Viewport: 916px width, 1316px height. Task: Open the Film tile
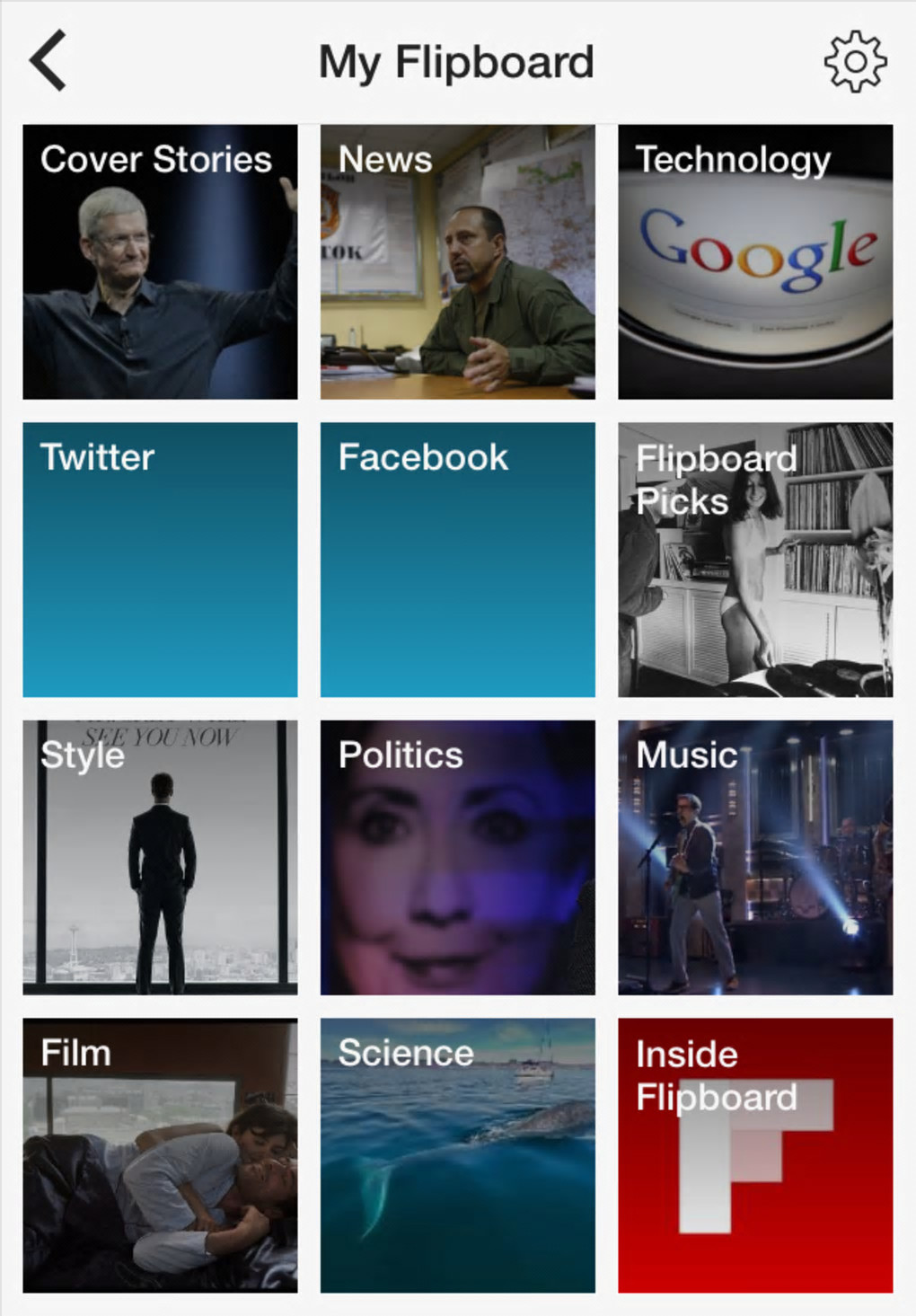click(160, 1155)
